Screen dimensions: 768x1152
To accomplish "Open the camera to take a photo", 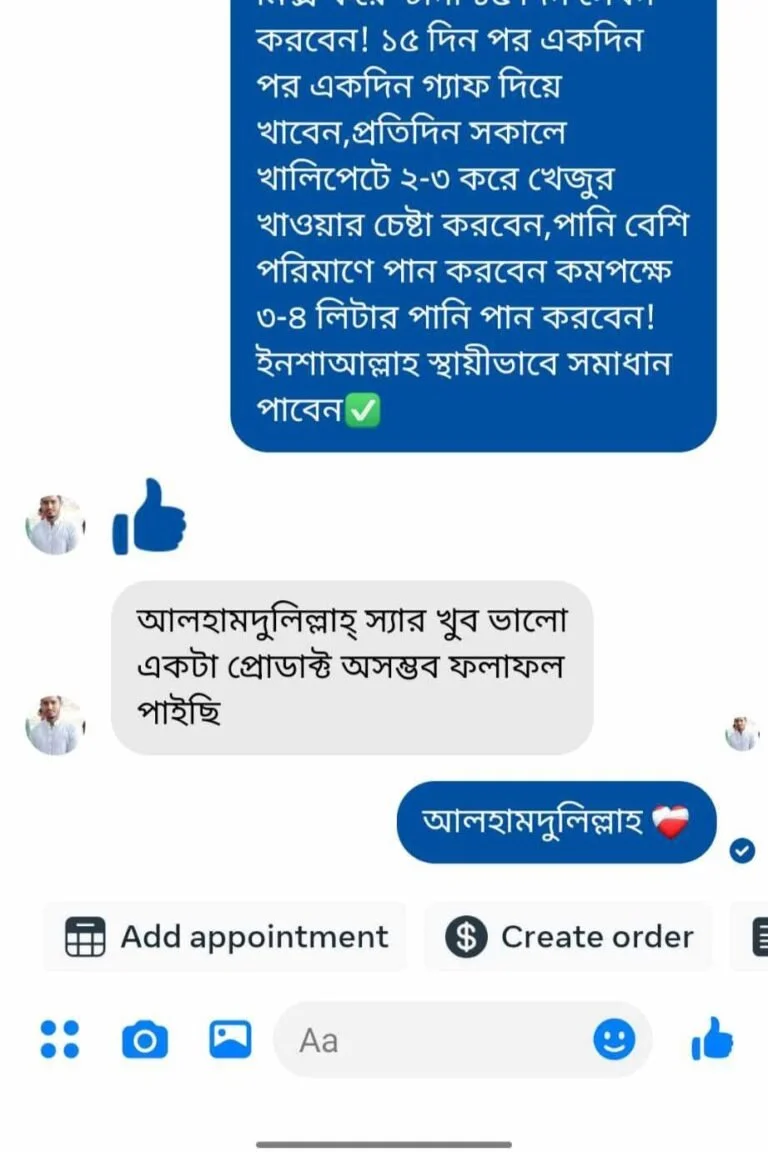I will (145, 1040).
